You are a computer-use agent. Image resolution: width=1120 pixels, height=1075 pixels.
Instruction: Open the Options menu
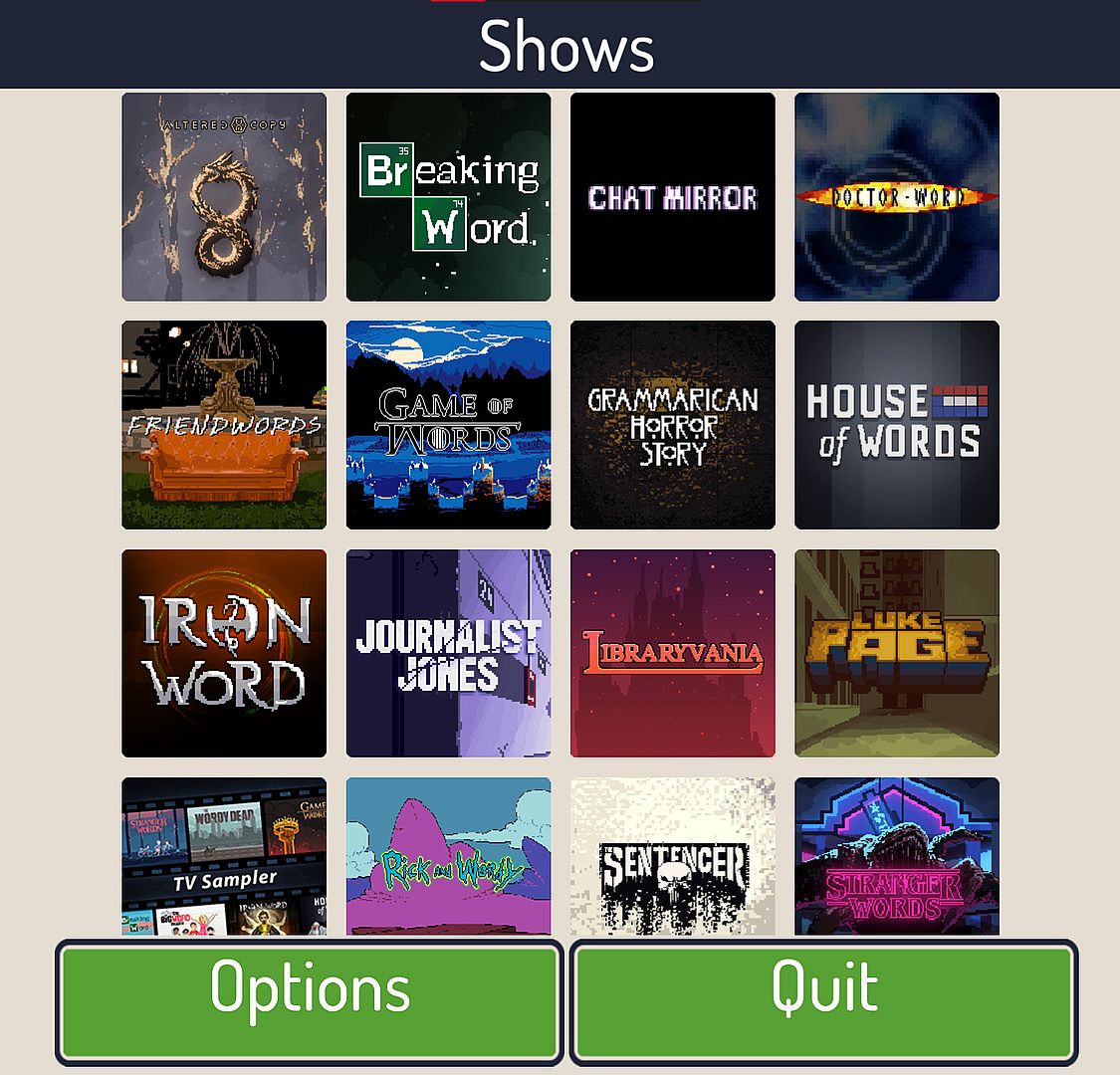(x=310, y=1001)
